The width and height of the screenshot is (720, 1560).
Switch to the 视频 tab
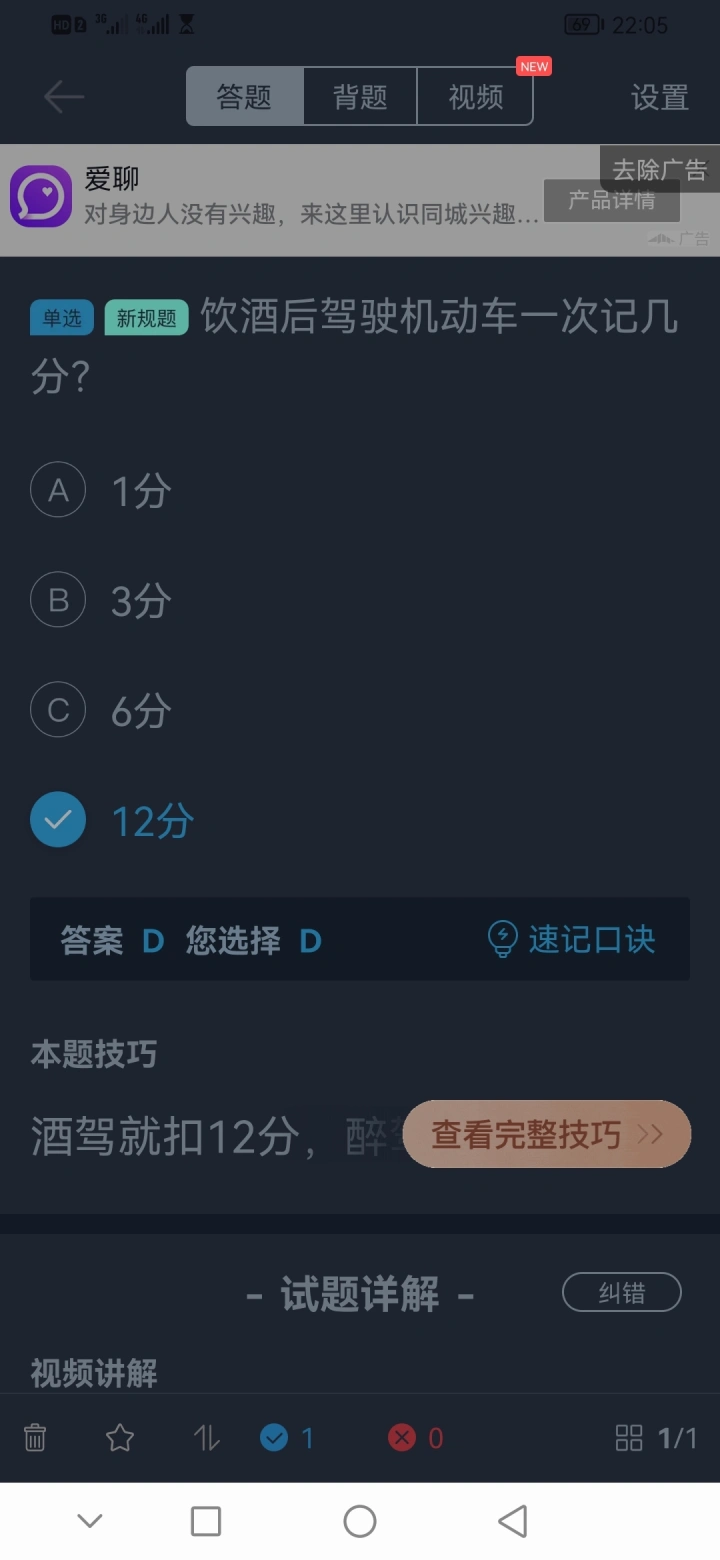(x=475, y=97)
